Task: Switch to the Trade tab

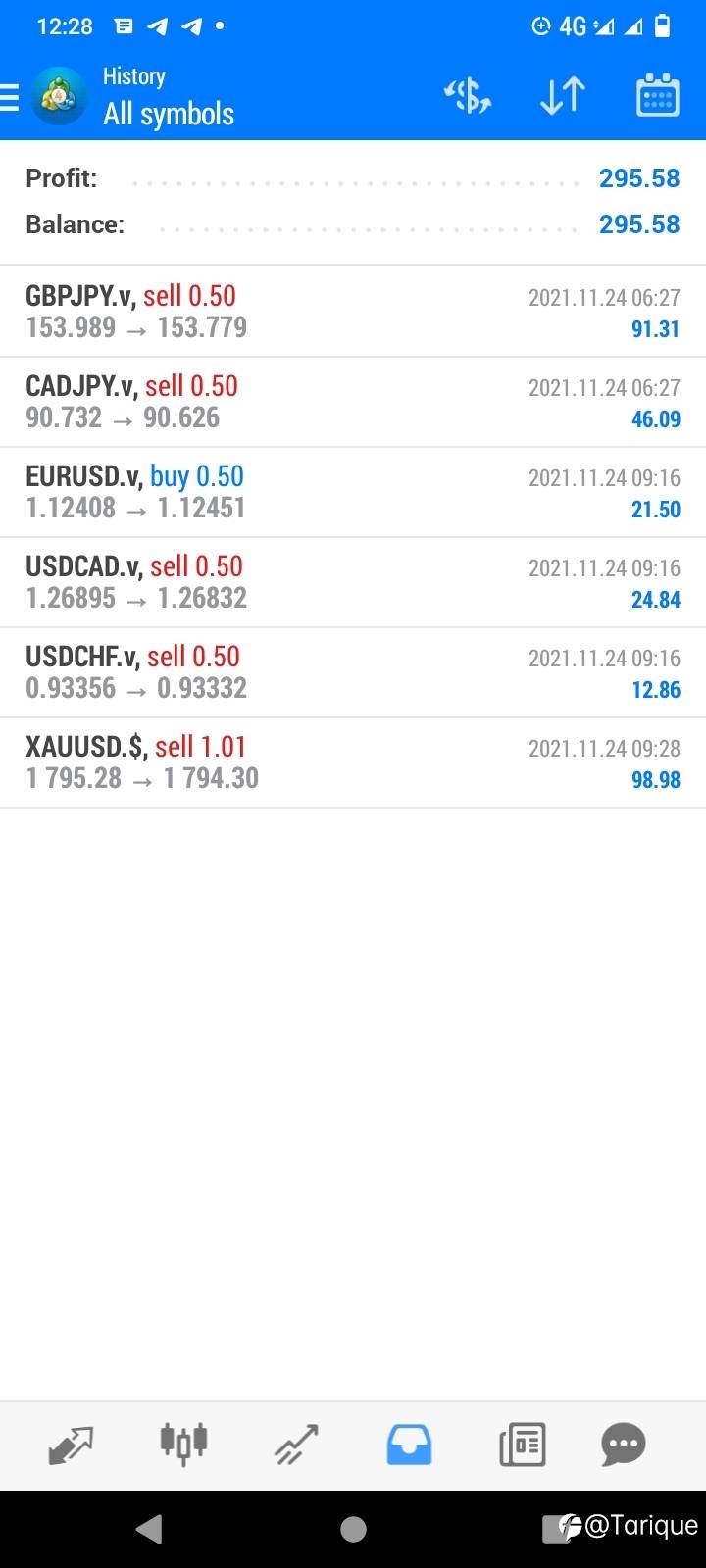Action: [296, 1445]
